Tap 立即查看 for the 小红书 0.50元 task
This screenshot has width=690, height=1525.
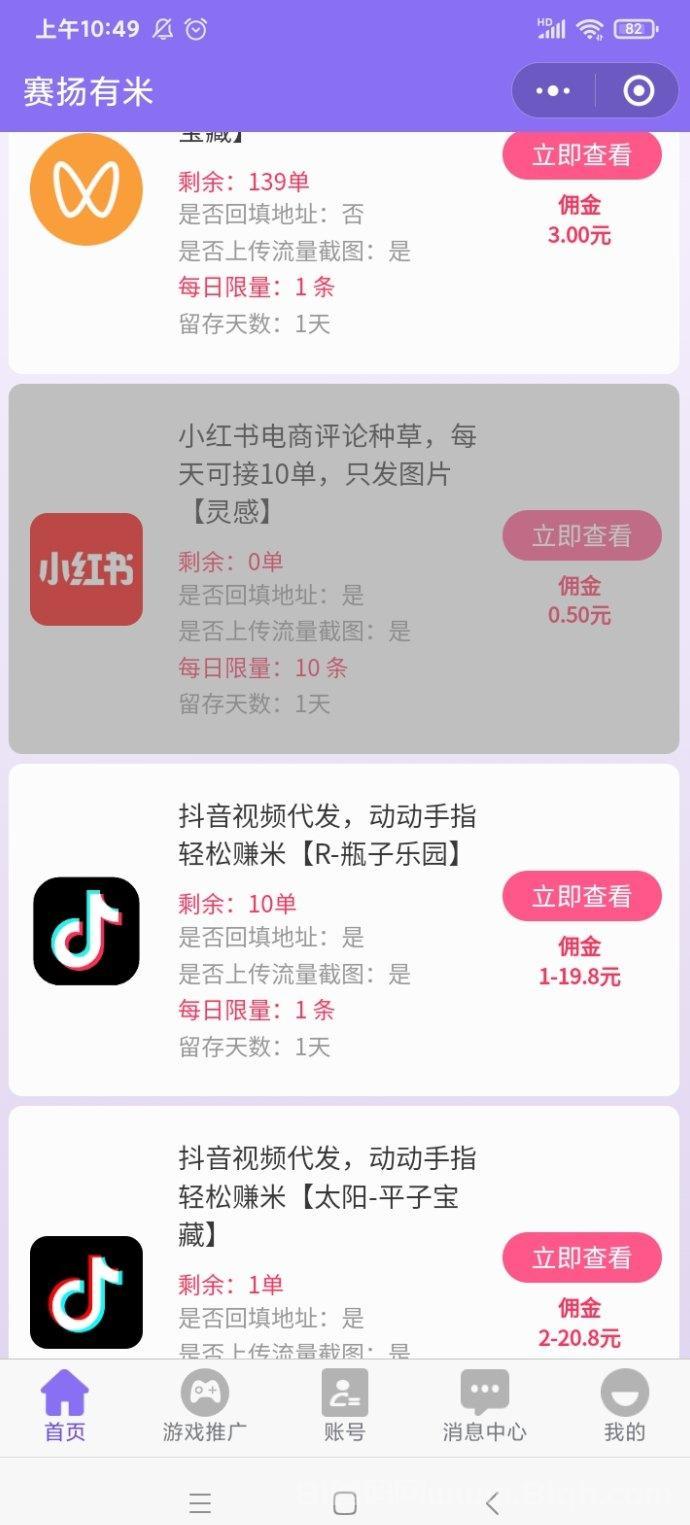(581, 535)
